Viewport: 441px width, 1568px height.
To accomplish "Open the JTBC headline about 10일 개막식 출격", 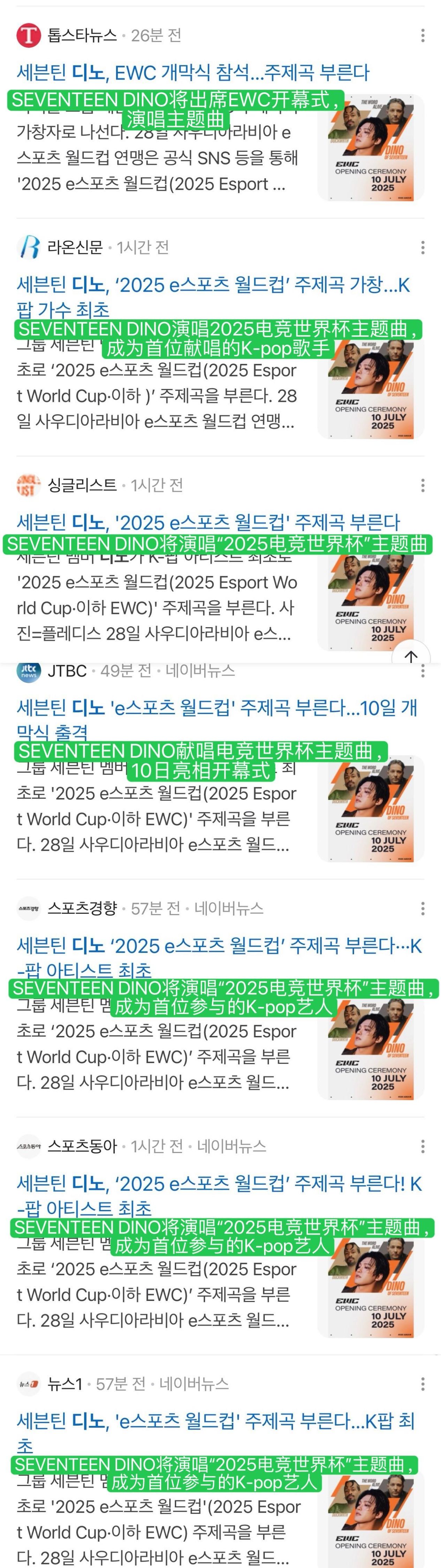I will click(x=216, y=709).
